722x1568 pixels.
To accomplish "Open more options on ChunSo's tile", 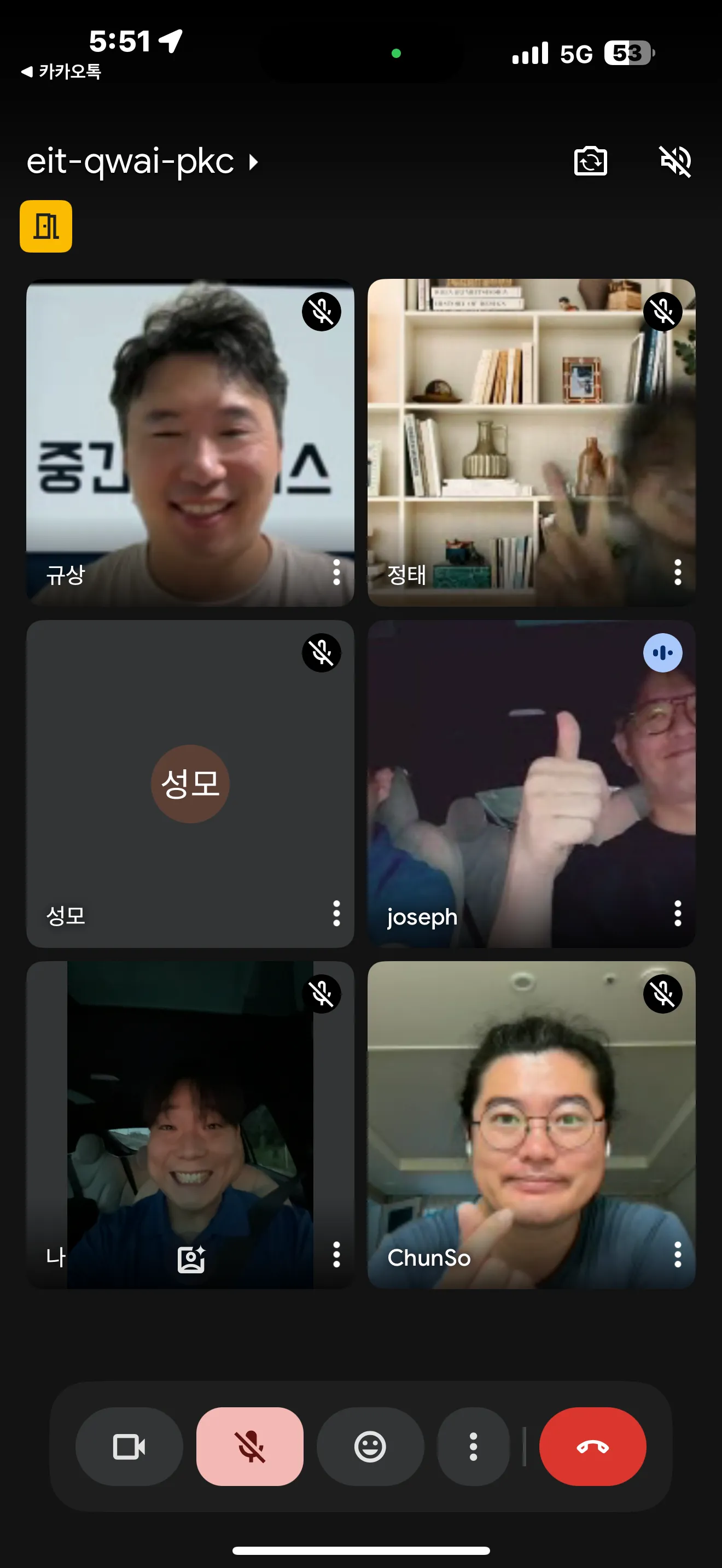I will click(x=677, y=1255).
